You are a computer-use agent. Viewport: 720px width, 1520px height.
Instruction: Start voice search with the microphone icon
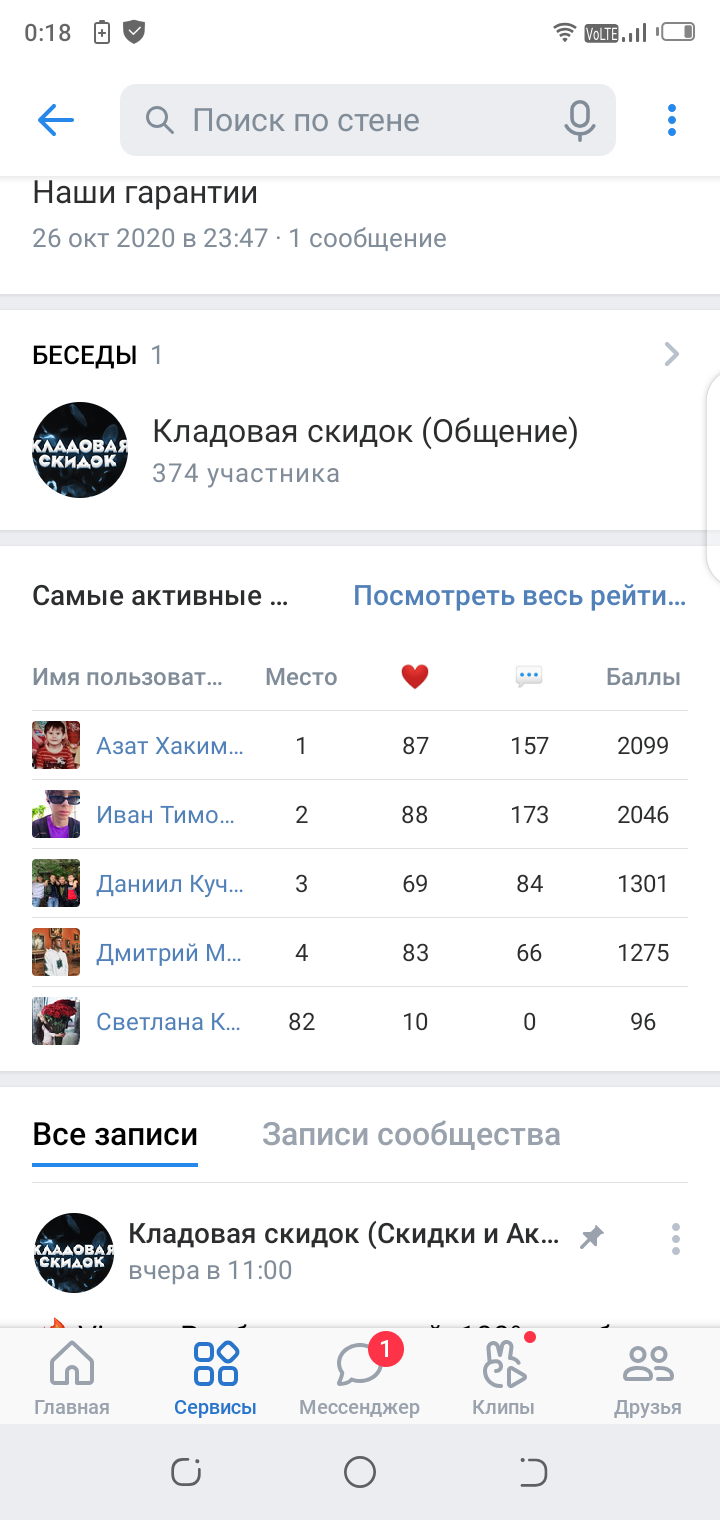click(579, 121)
